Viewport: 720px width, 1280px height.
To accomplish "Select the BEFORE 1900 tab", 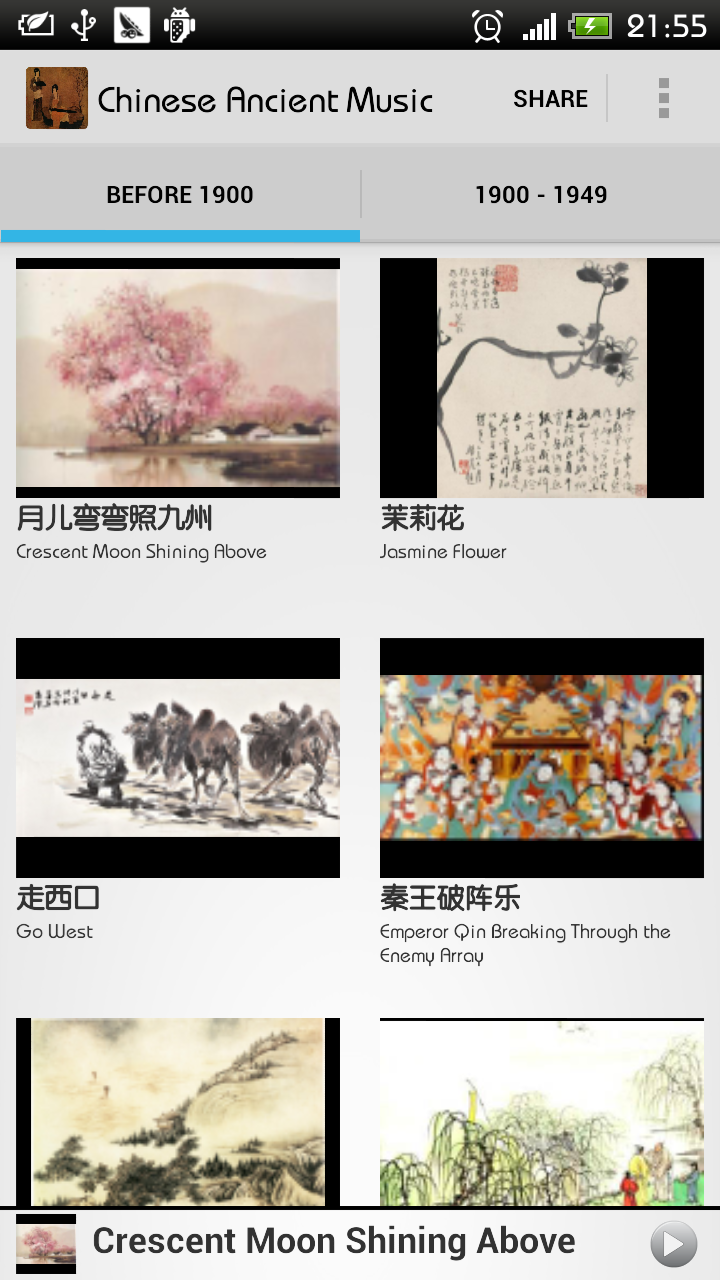I will click(x=180, y=195).
